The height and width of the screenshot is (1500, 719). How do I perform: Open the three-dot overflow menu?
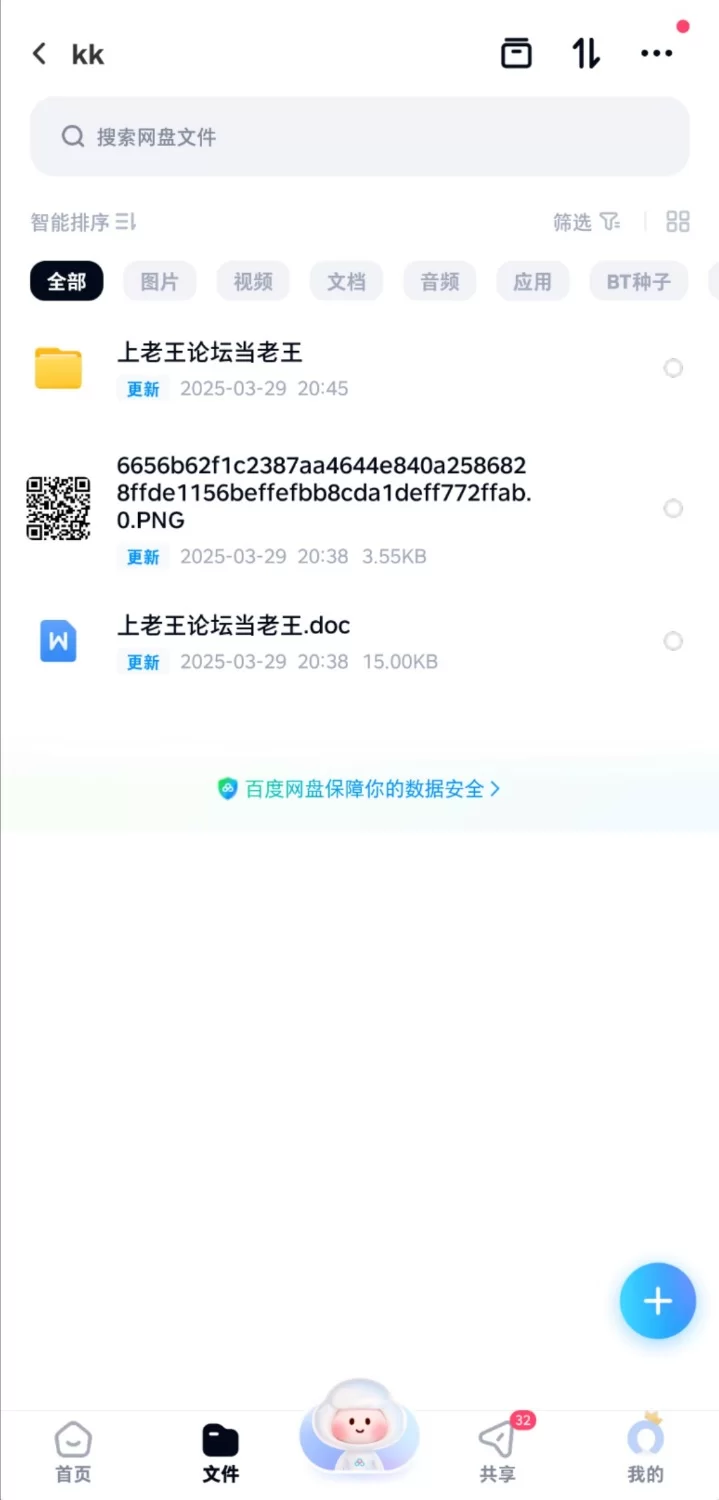click(x=657, y=53)
